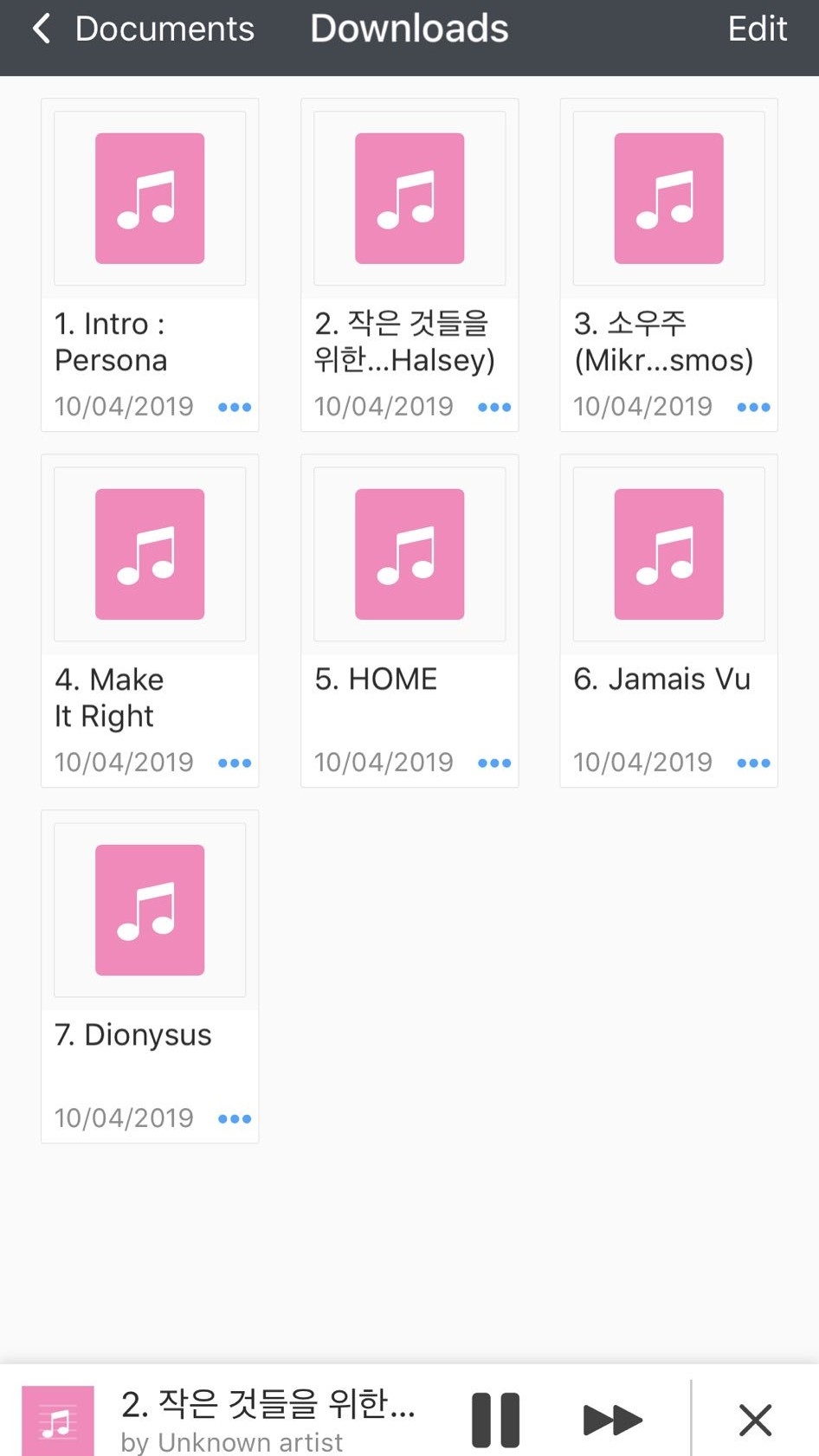Open the three-dot menu for 6. Jamais Vu
819x1456 pixels.
click(x=753, y=763)
